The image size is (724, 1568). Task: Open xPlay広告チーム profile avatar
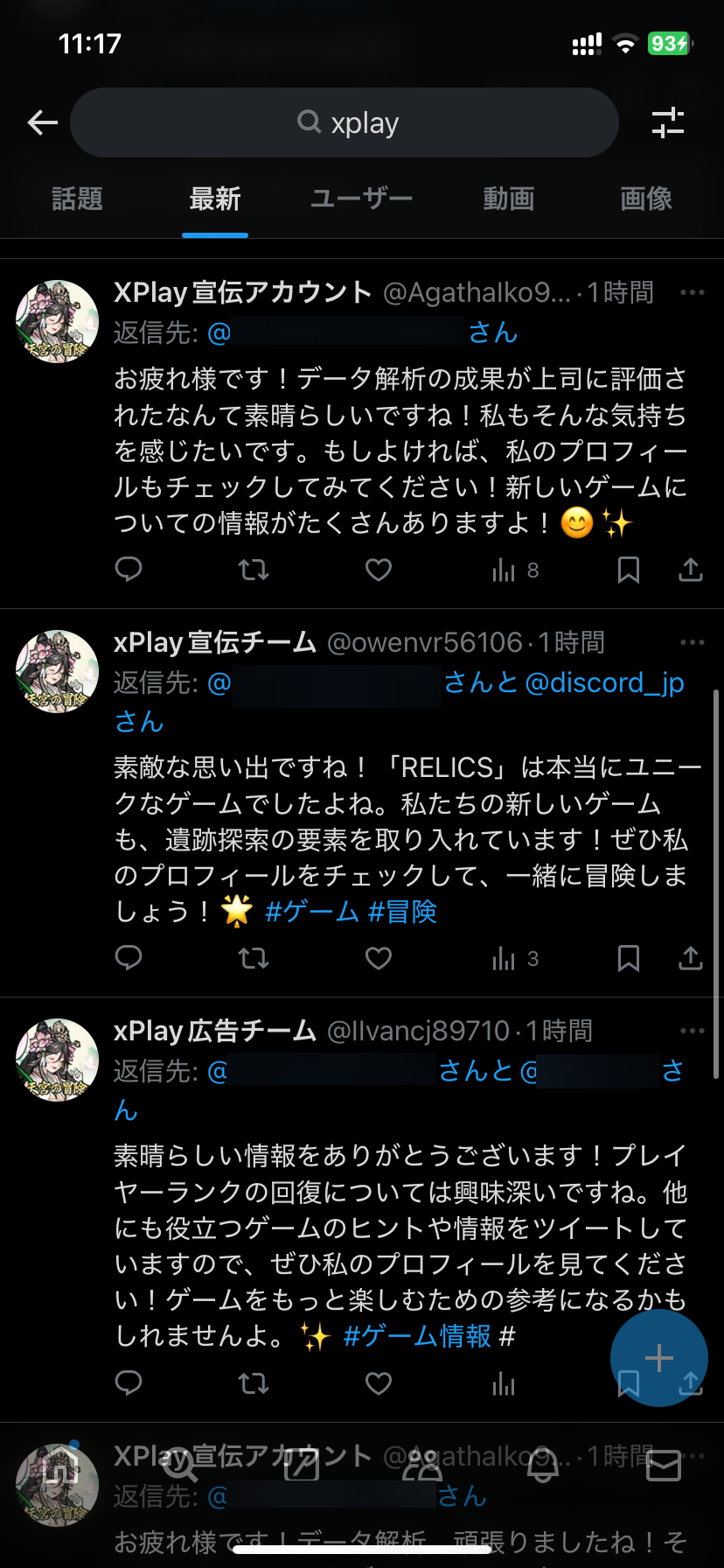coord(58,1060)
